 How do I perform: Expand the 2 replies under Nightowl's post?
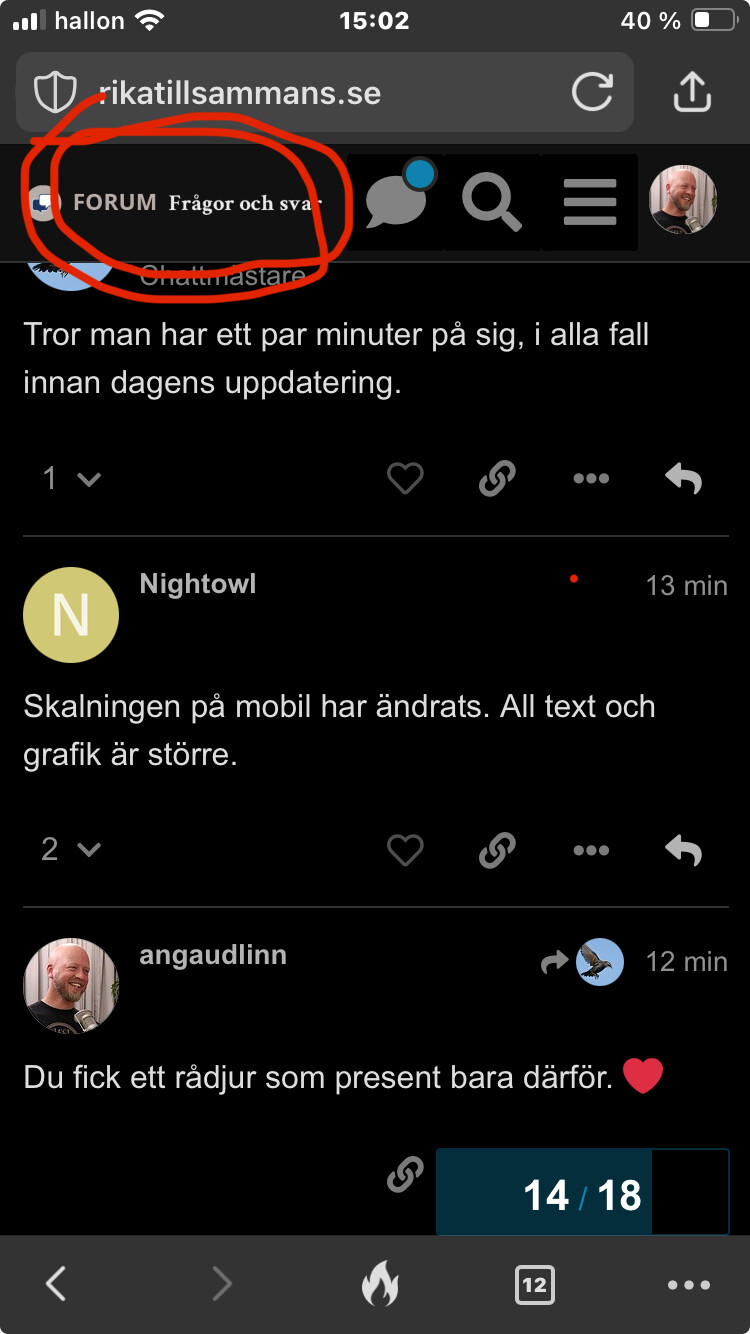(x=70, y=850)
